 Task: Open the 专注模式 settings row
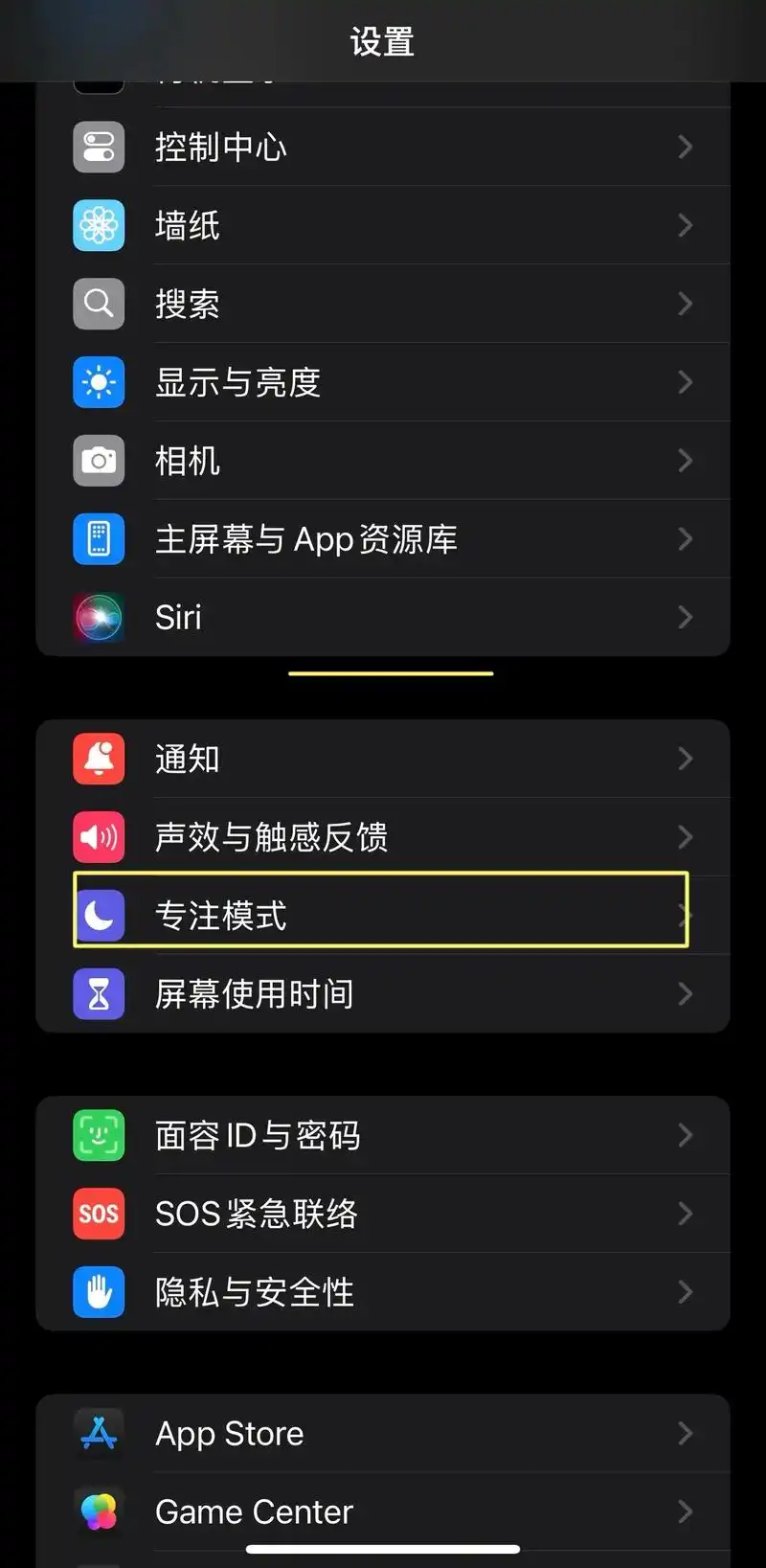click(383, 915)
